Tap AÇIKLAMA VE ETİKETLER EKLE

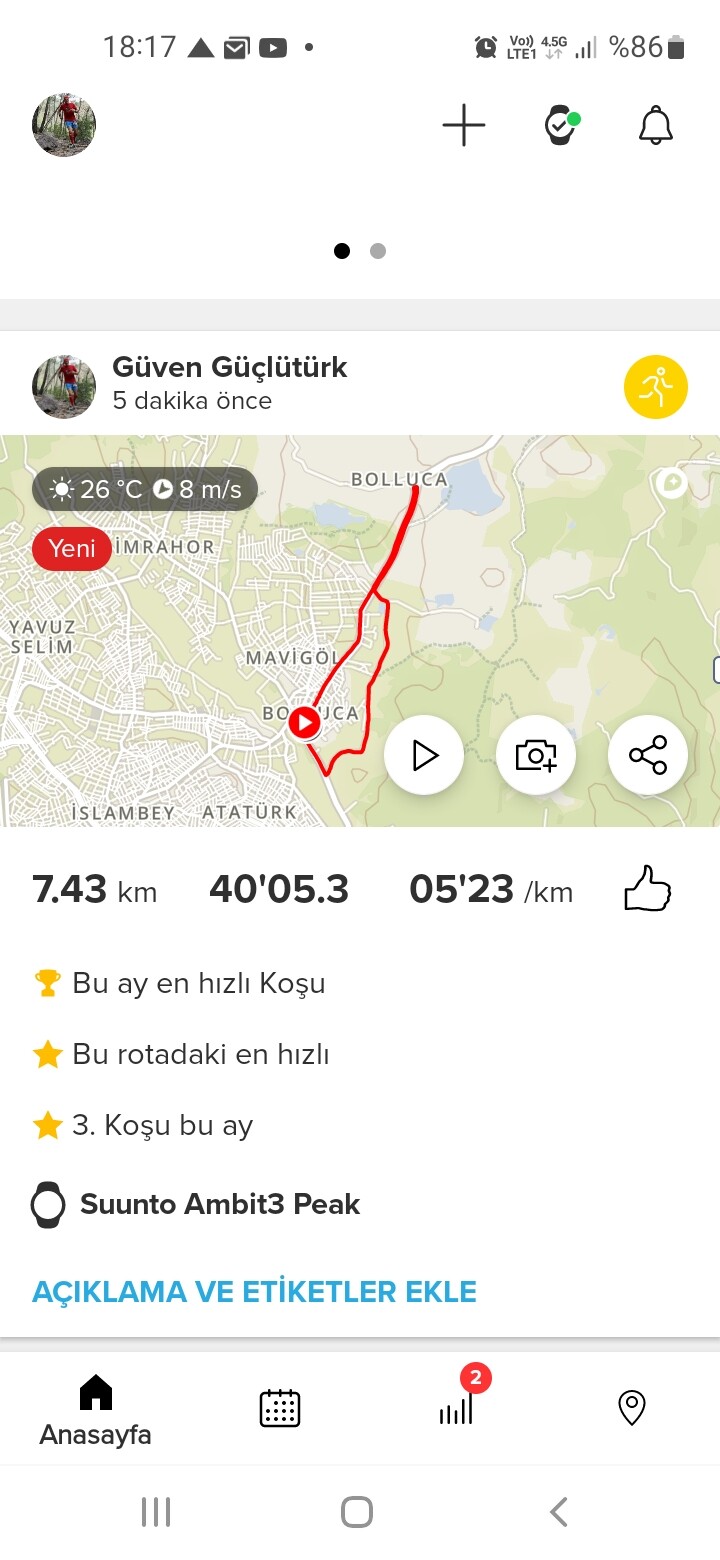pyautogui.click(x=254, y=1291)
